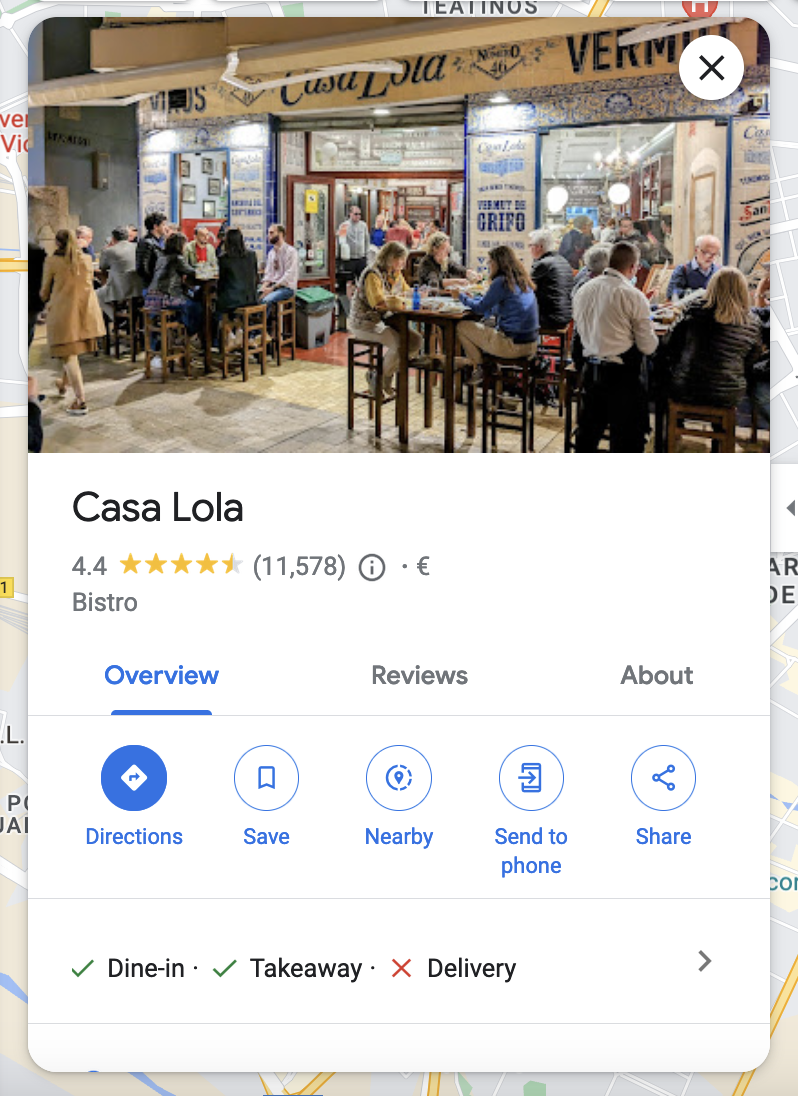Image resolution: width=798 pixels, height=1096 pixels.
Task: Get directions to Casa Lola
Action: [134, 778]
